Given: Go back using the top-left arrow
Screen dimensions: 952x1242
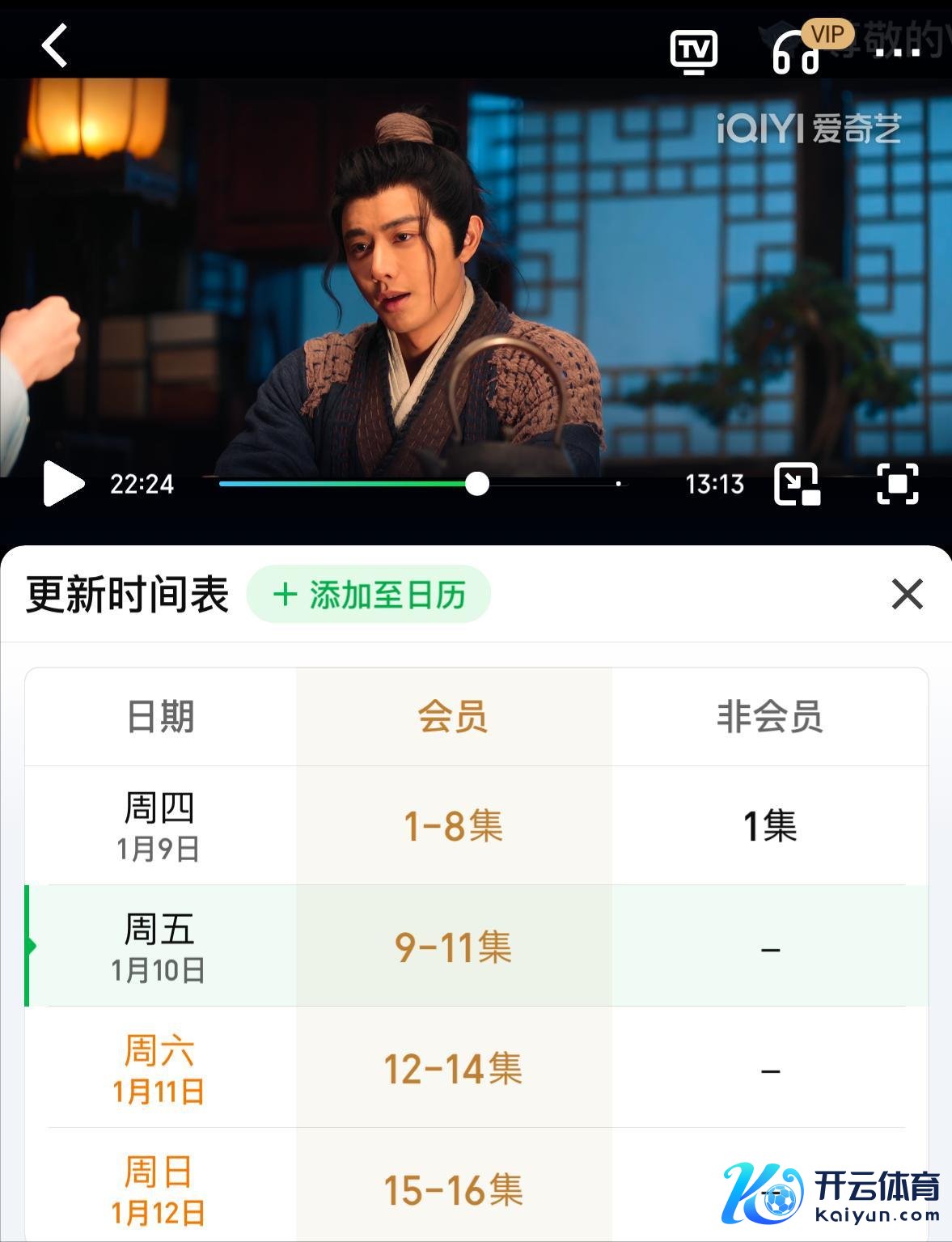Looking at the screenshot, I should pos(55,45).
